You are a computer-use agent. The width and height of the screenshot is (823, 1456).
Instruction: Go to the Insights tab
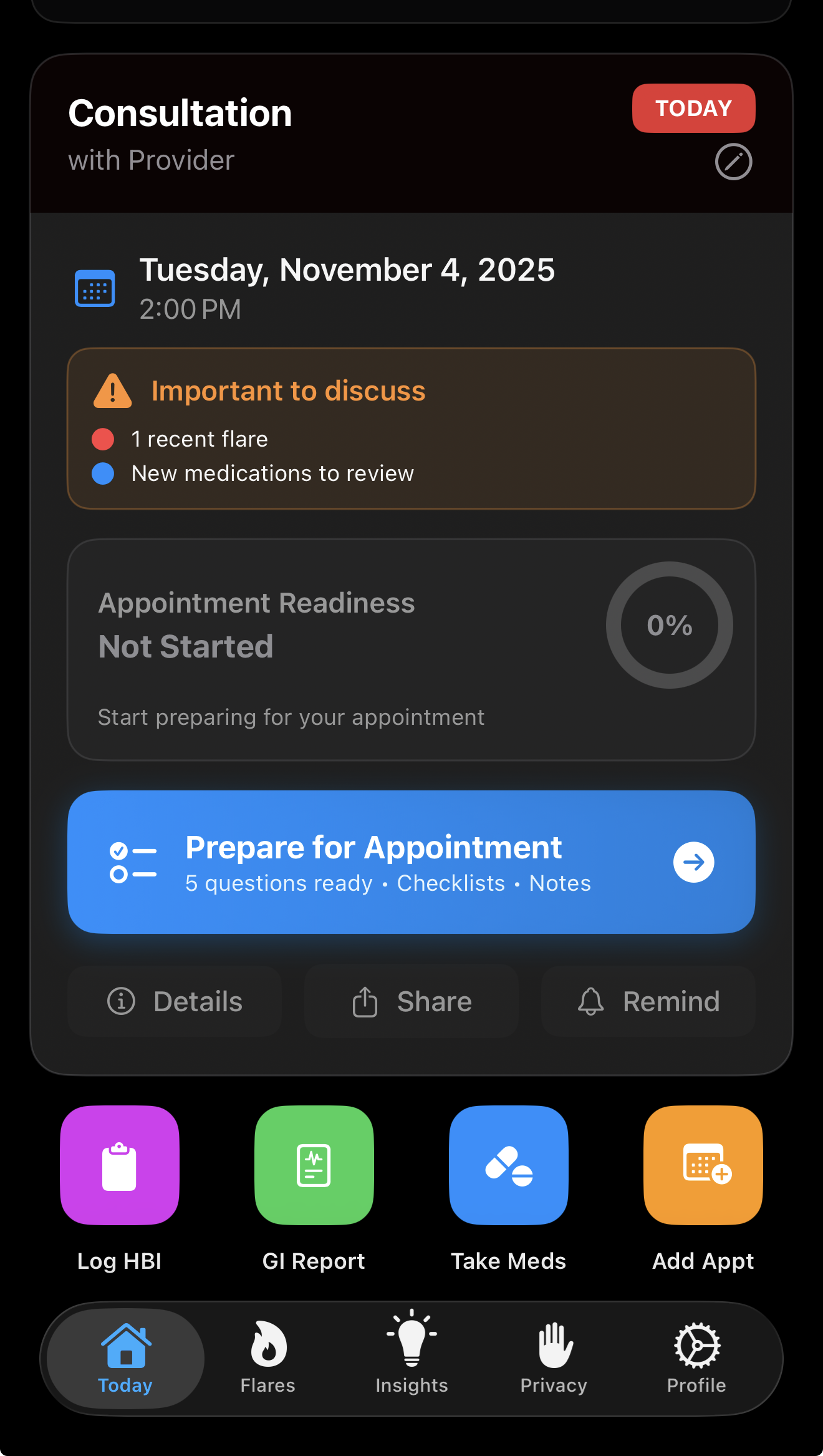click(x=412, y=1359)
